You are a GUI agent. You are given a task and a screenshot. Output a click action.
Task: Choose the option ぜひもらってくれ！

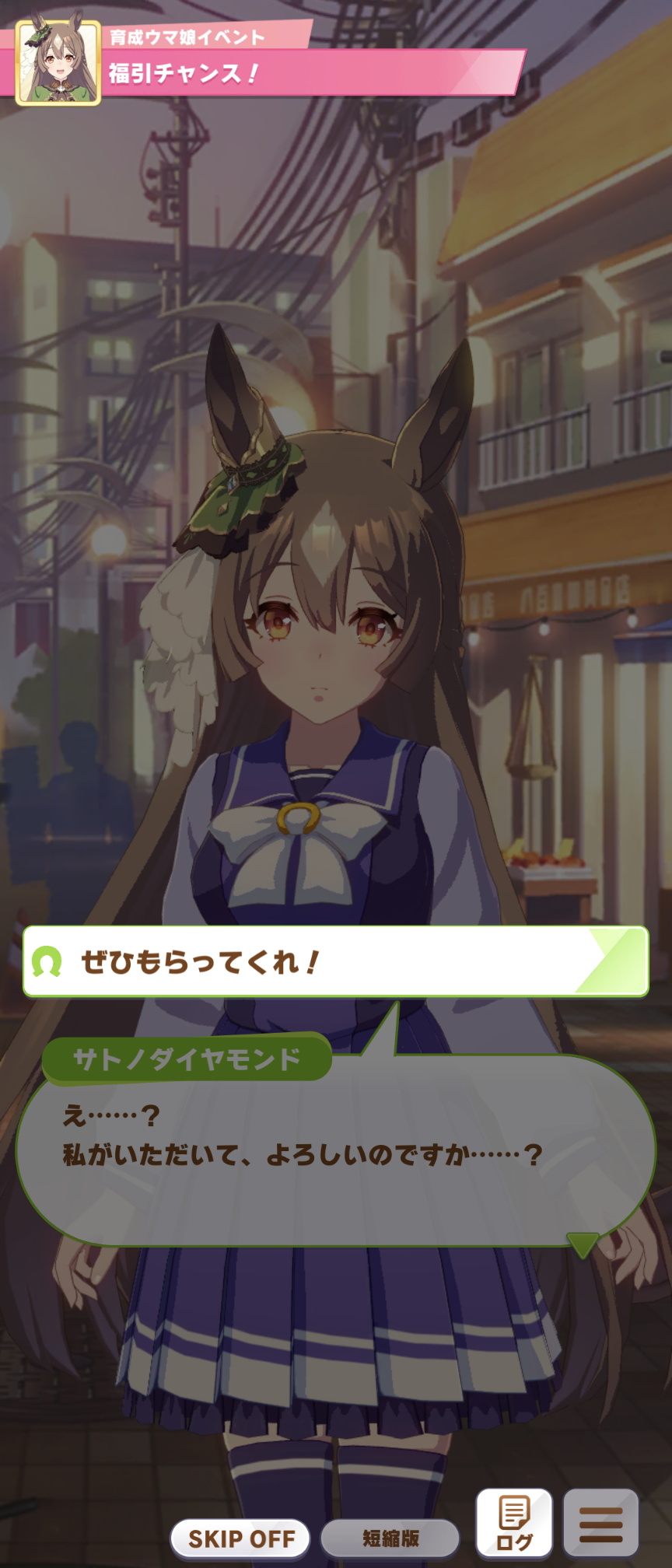(x=335, y=961)
